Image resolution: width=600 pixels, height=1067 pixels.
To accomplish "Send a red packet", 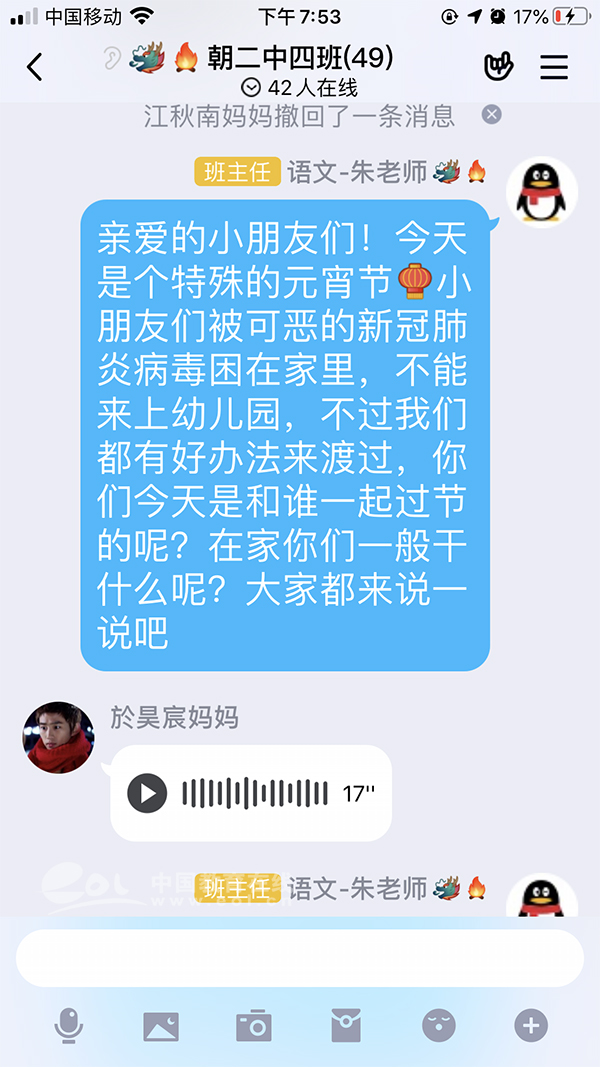I will pyautogui.click(x=346, y=1025).
